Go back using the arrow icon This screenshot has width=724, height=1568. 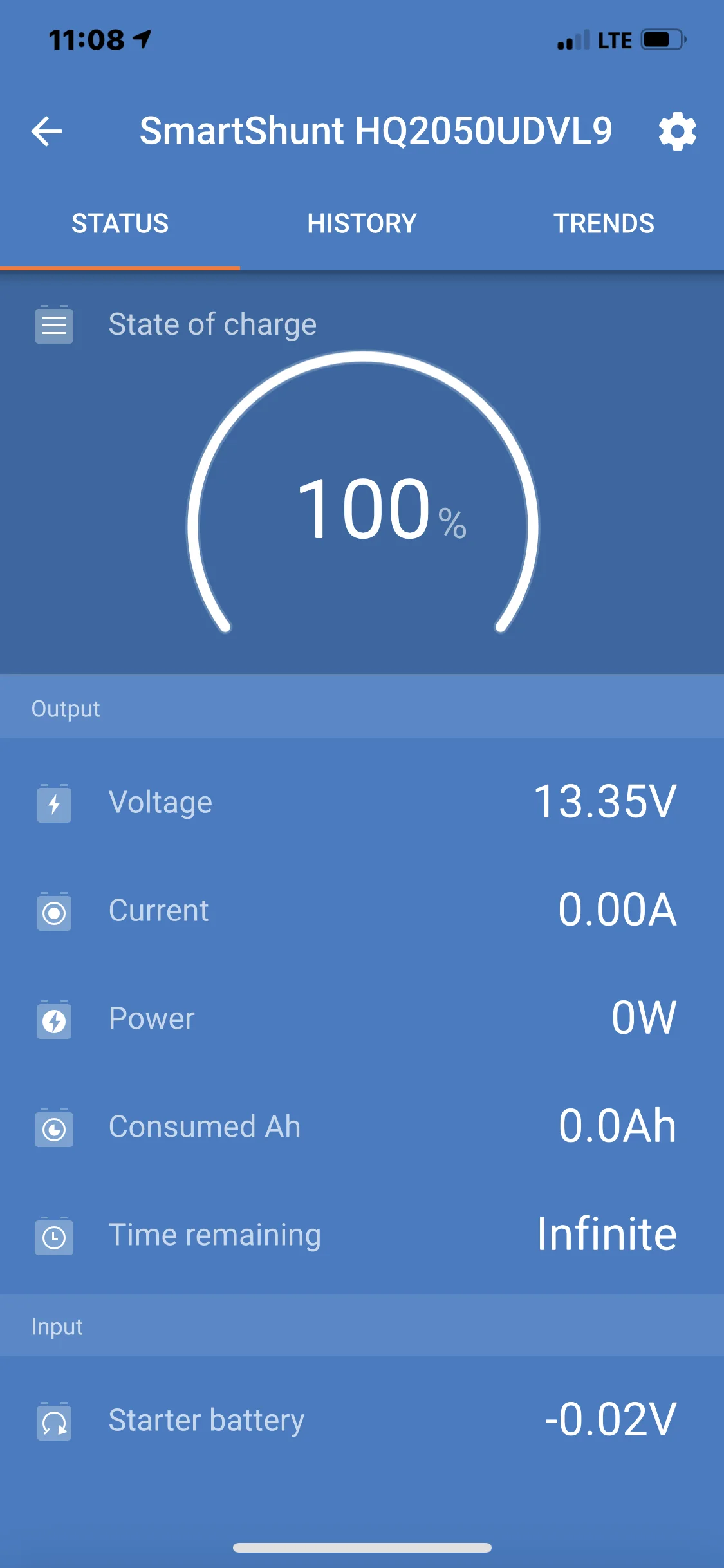46,132
